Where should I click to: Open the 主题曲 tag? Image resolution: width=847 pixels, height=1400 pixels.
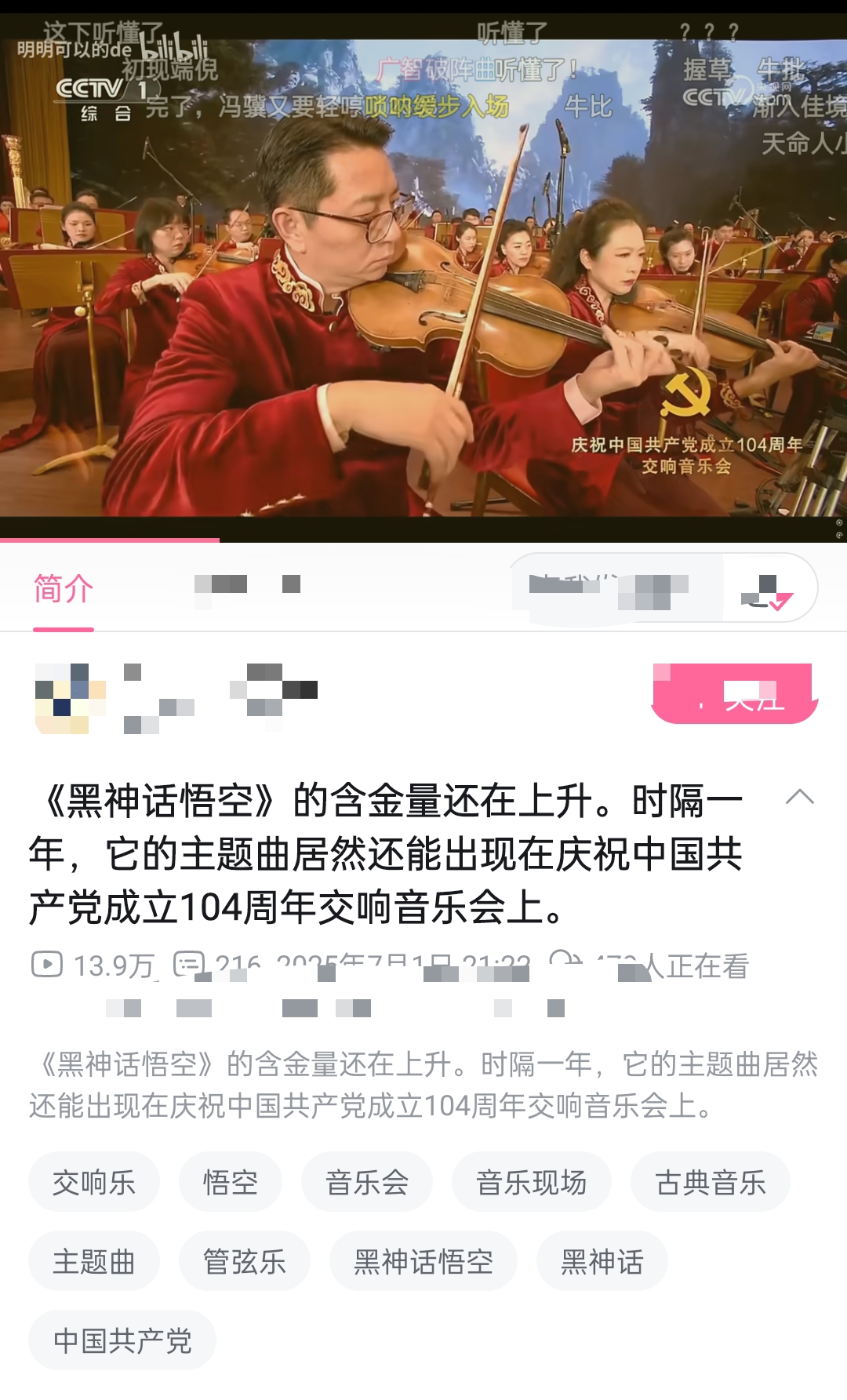click(94, 1261)
